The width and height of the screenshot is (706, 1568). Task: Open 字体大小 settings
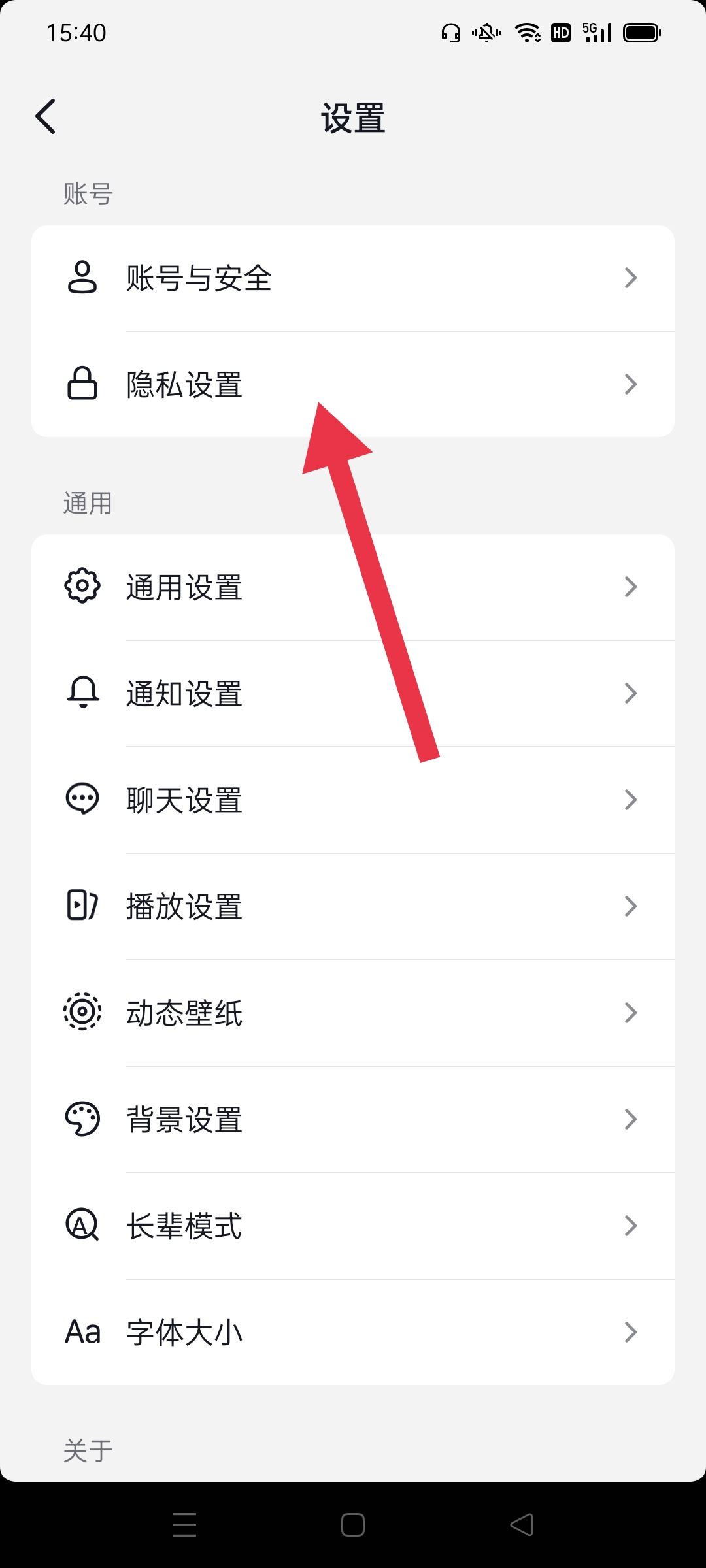click(x=353, y=1332)
